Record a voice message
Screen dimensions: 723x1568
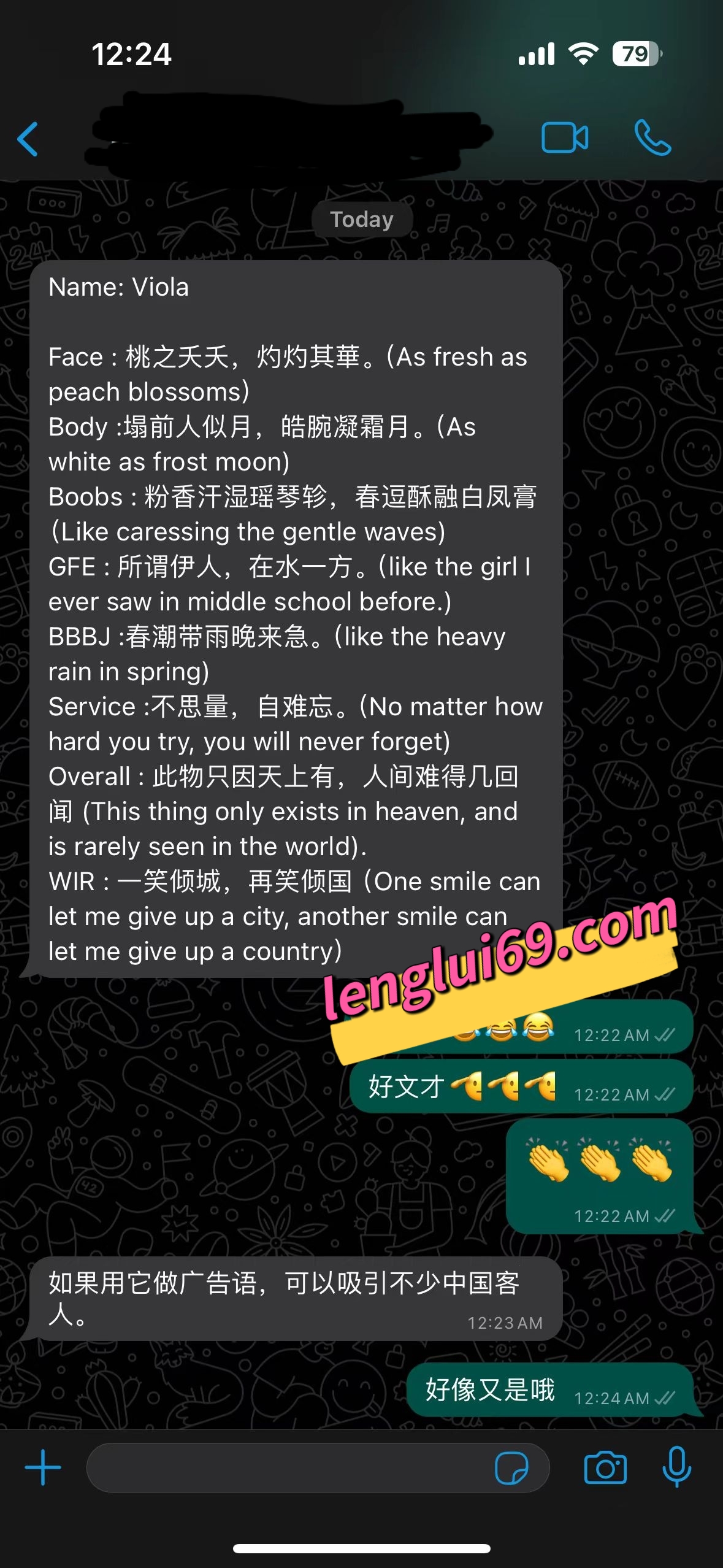pyautogui.click(x=677, y=1467)
